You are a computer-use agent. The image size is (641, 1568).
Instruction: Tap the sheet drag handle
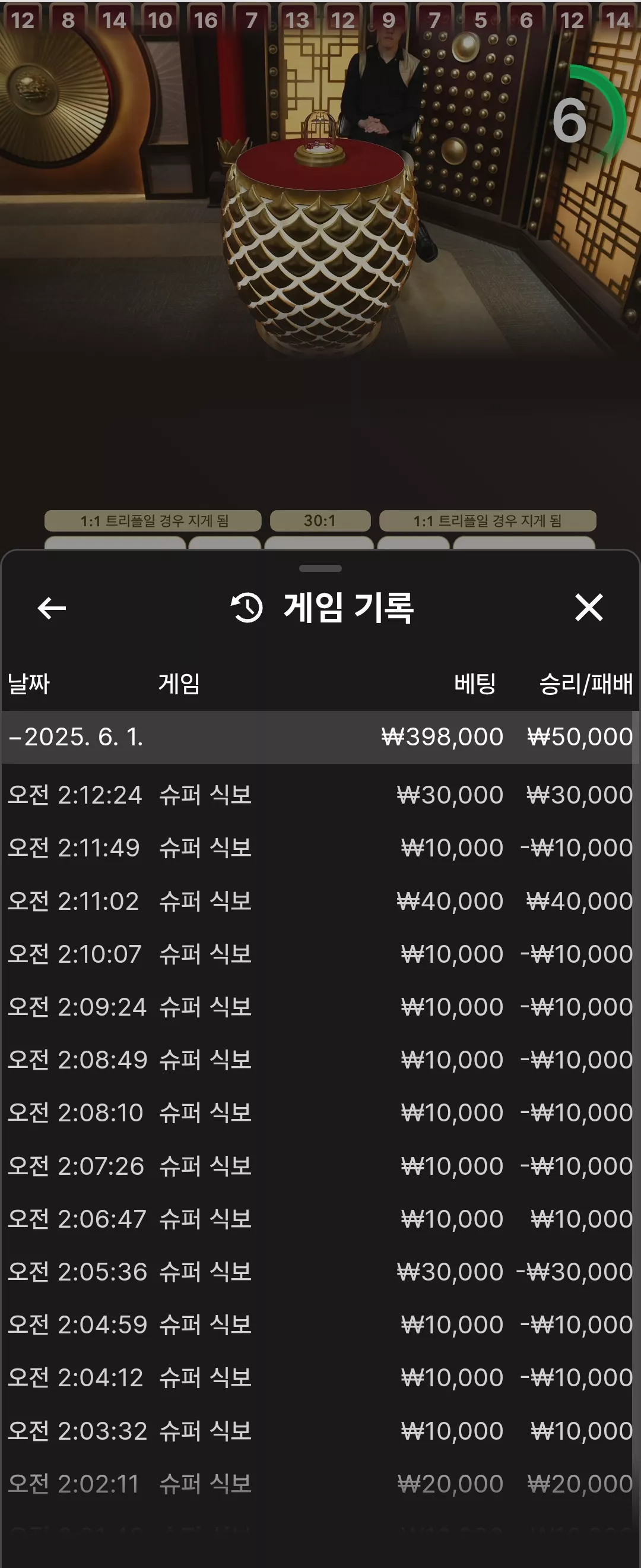(x=320, y=568)
